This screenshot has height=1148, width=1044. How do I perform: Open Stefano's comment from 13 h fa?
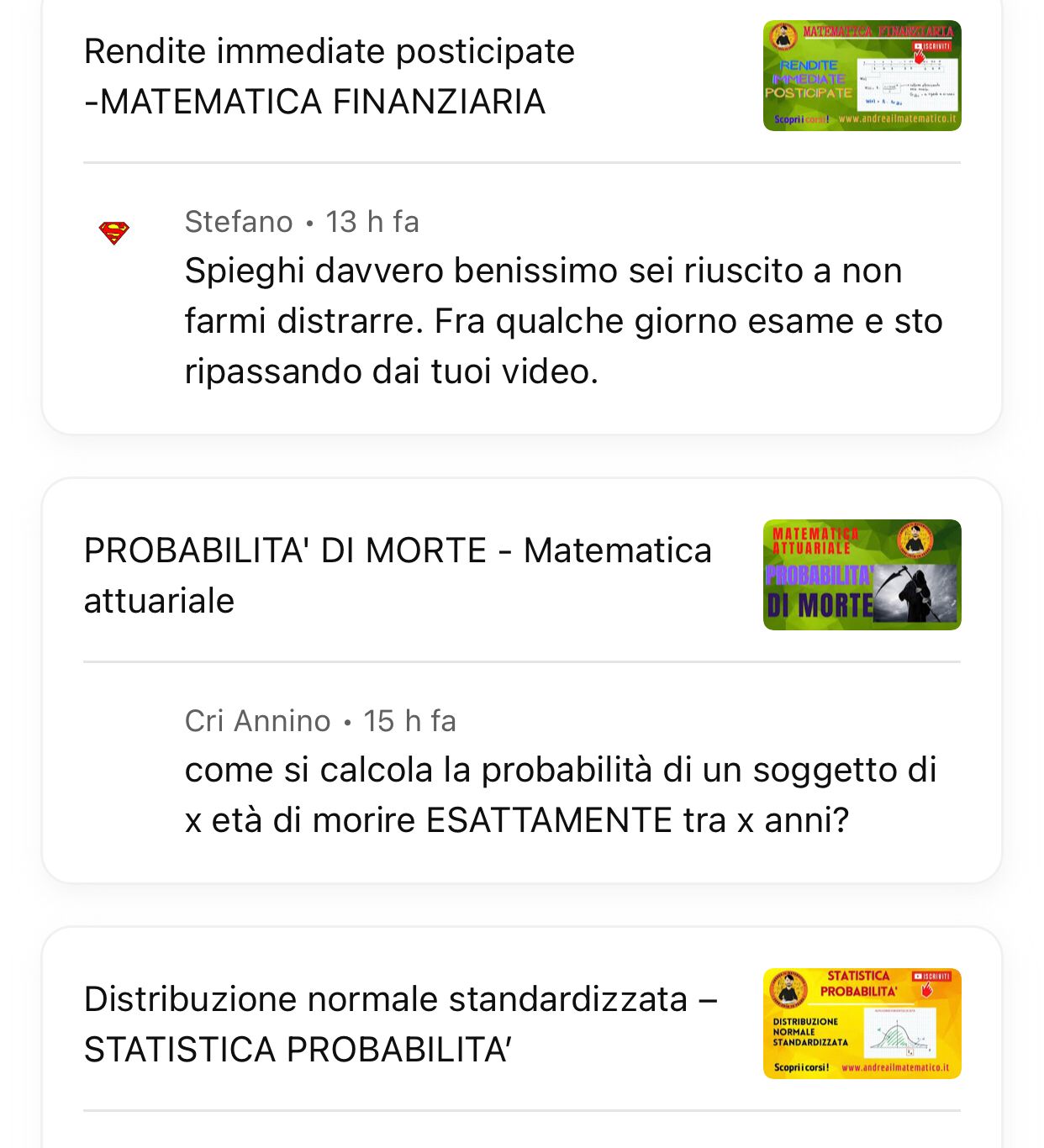[563, 321]
